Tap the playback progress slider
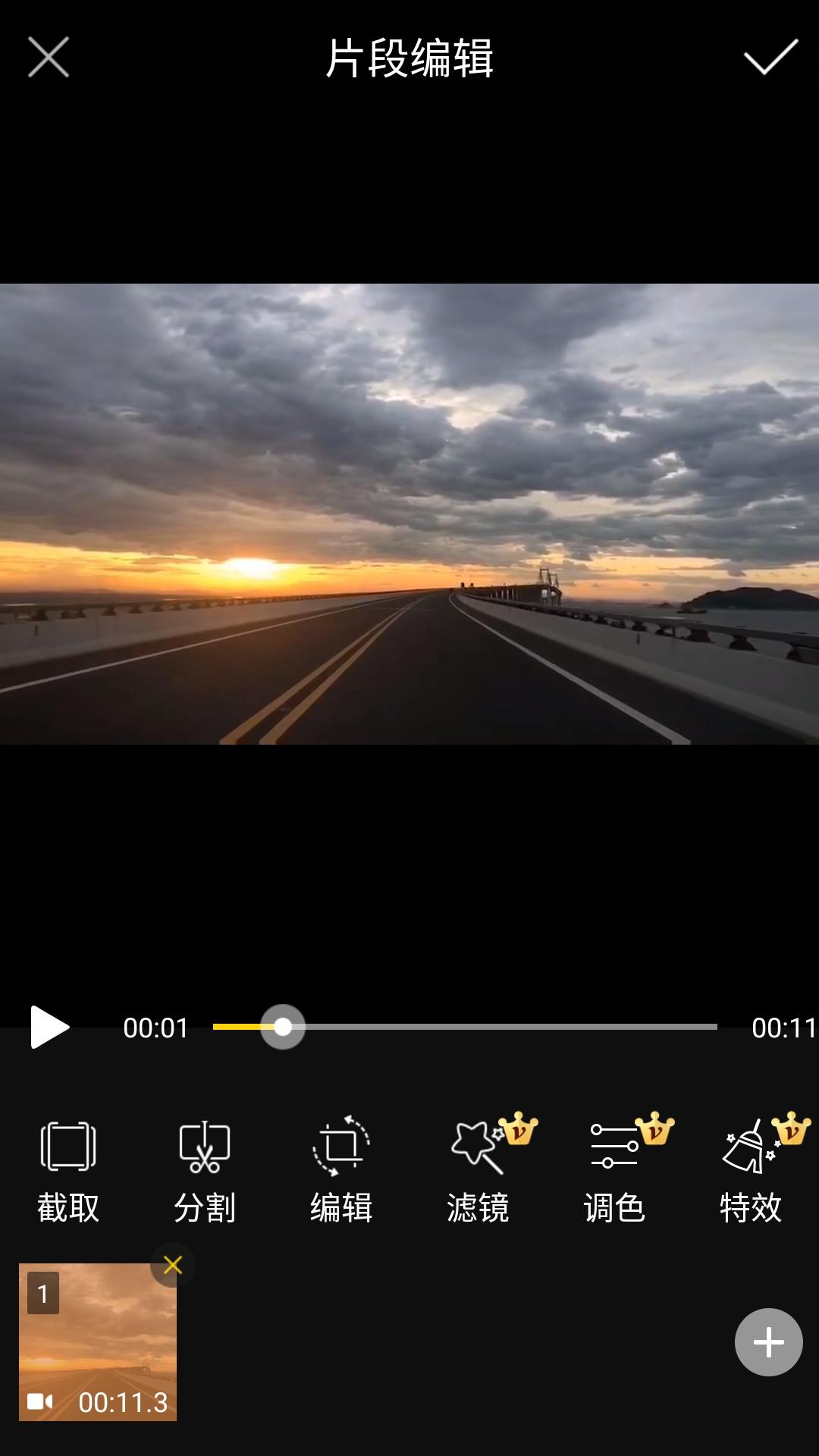This screenshot has width=819, height=1456. (x=465, y=1027)
